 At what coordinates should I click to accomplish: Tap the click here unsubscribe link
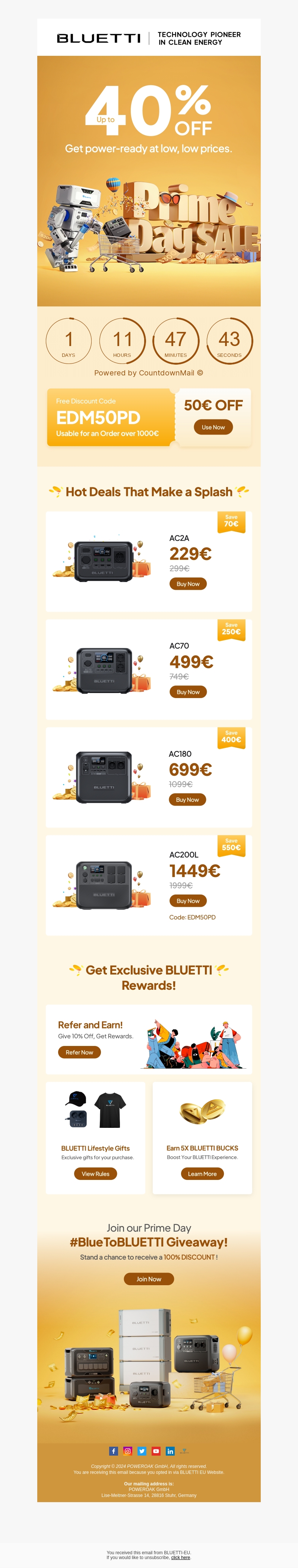coord(180,1558)
